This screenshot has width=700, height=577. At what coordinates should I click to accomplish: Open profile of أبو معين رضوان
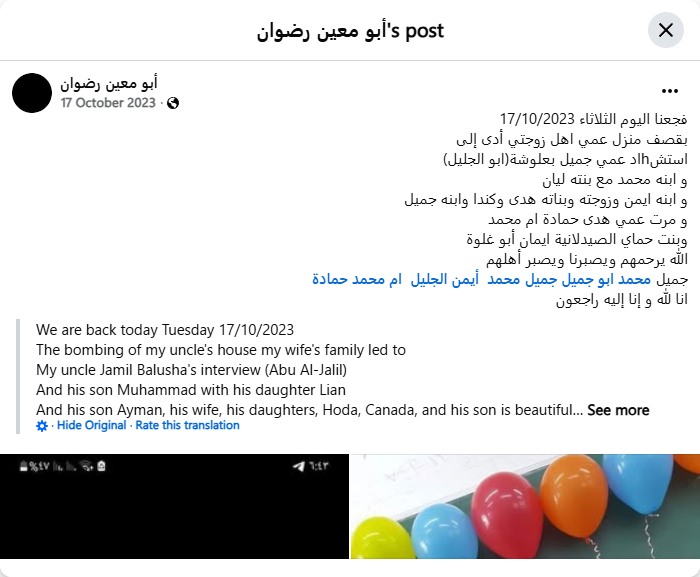pos(109,83)
